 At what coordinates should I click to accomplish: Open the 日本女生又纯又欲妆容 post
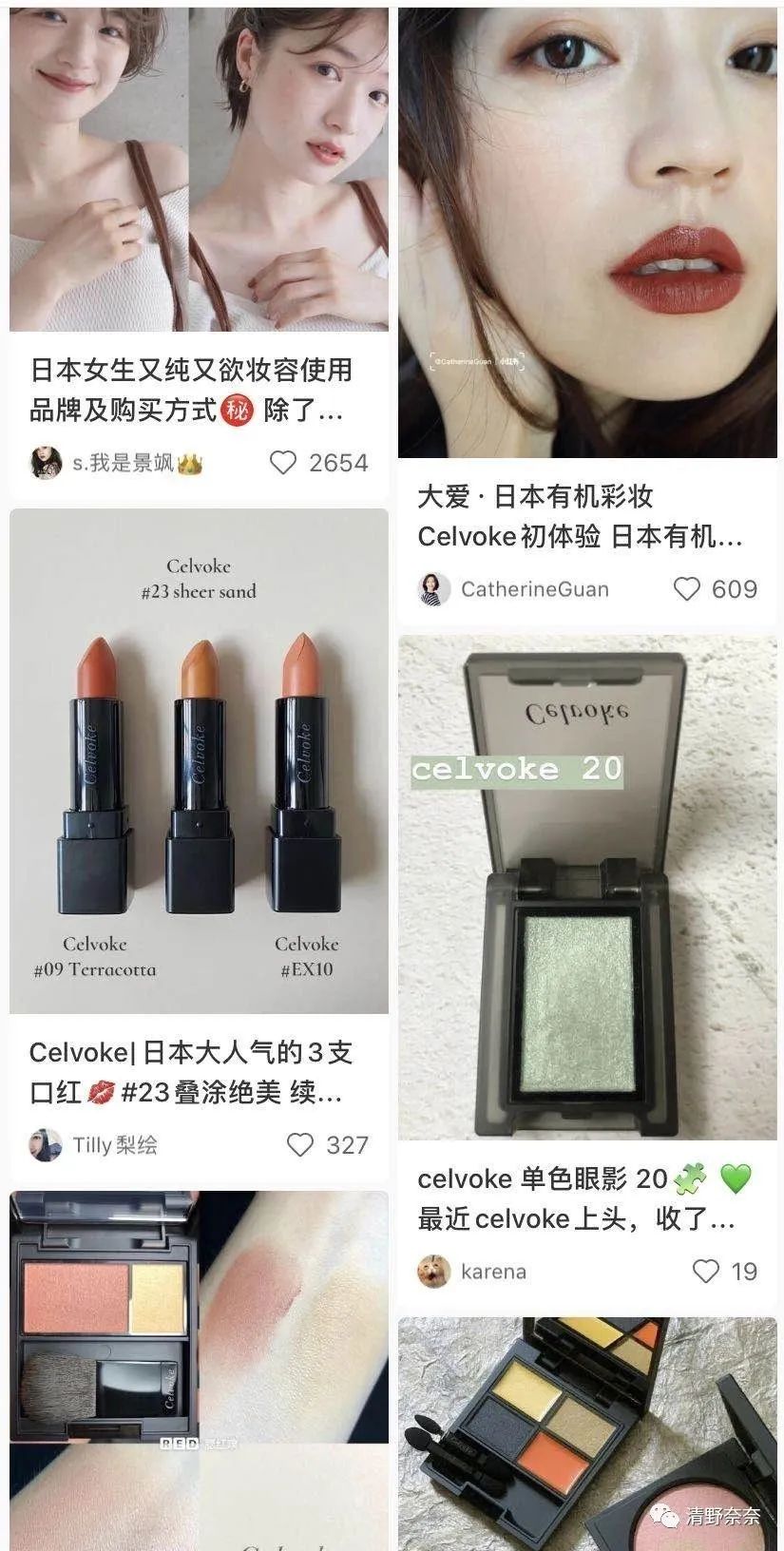coord(198,391)
